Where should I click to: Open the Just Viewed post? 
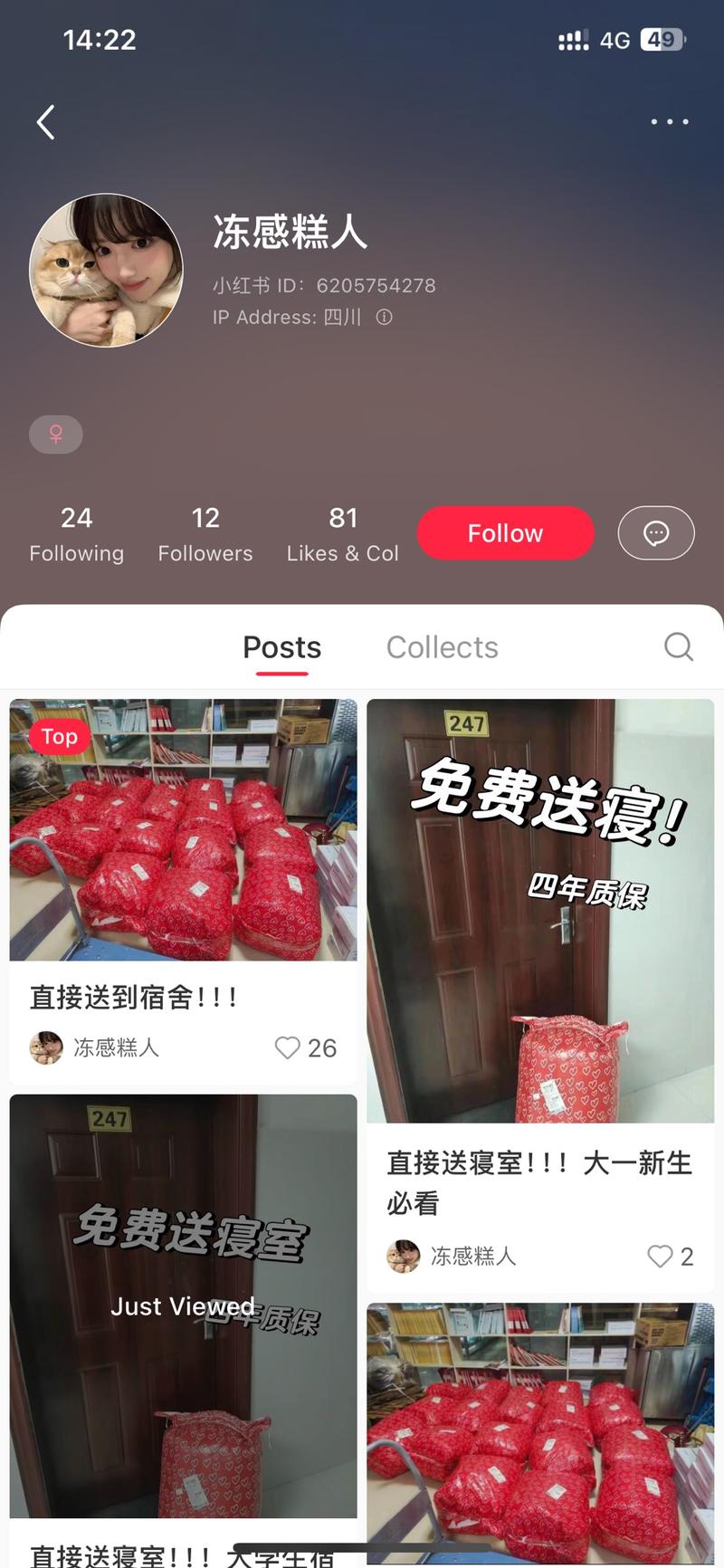click(183, 1305)
